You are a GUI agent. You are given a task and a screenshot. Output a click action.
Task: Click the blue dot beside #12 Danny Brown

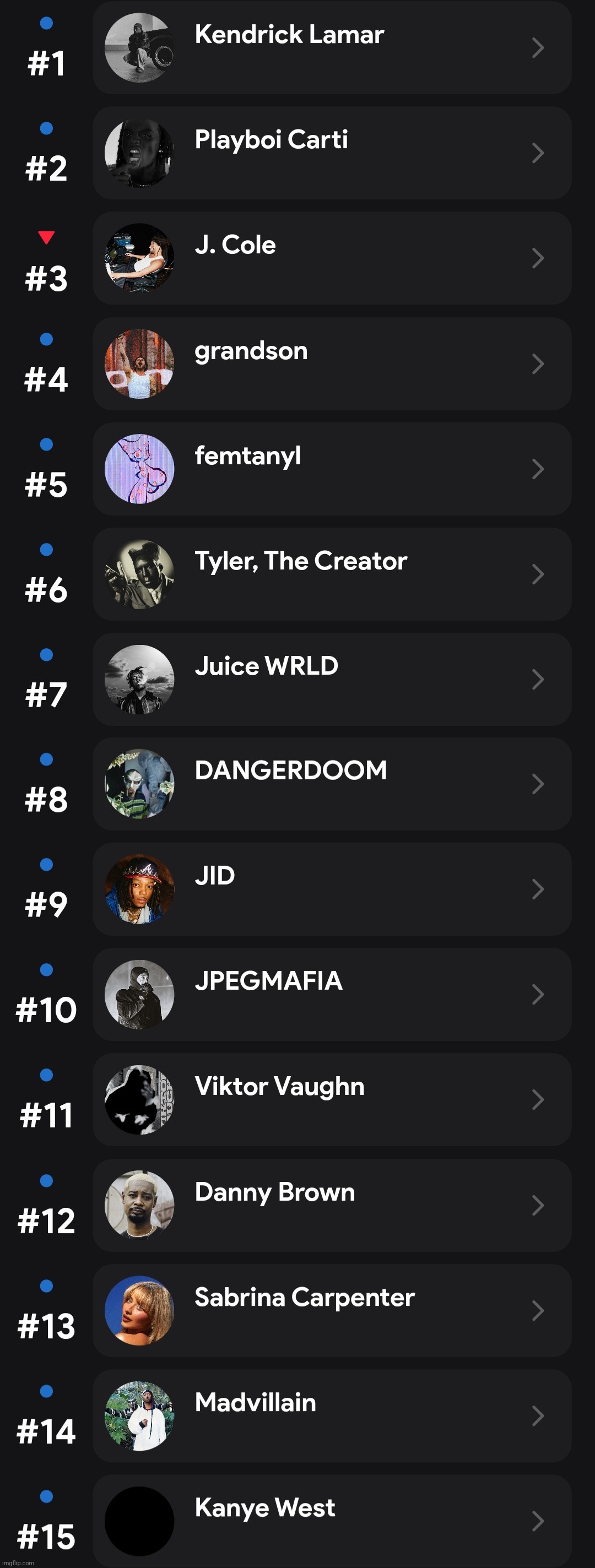(x=47, y=1181)
